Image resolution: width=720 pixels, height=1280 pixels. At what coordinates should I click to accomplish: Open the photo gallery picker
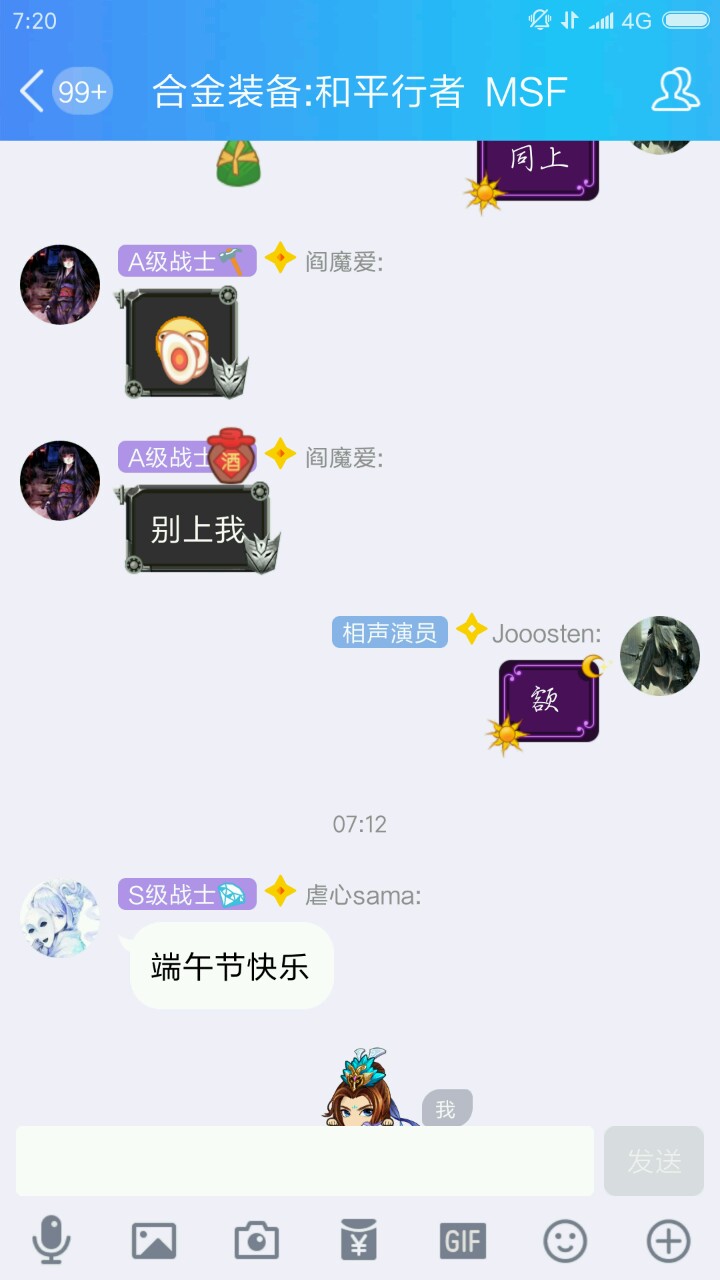click(x=154, y=1241)
